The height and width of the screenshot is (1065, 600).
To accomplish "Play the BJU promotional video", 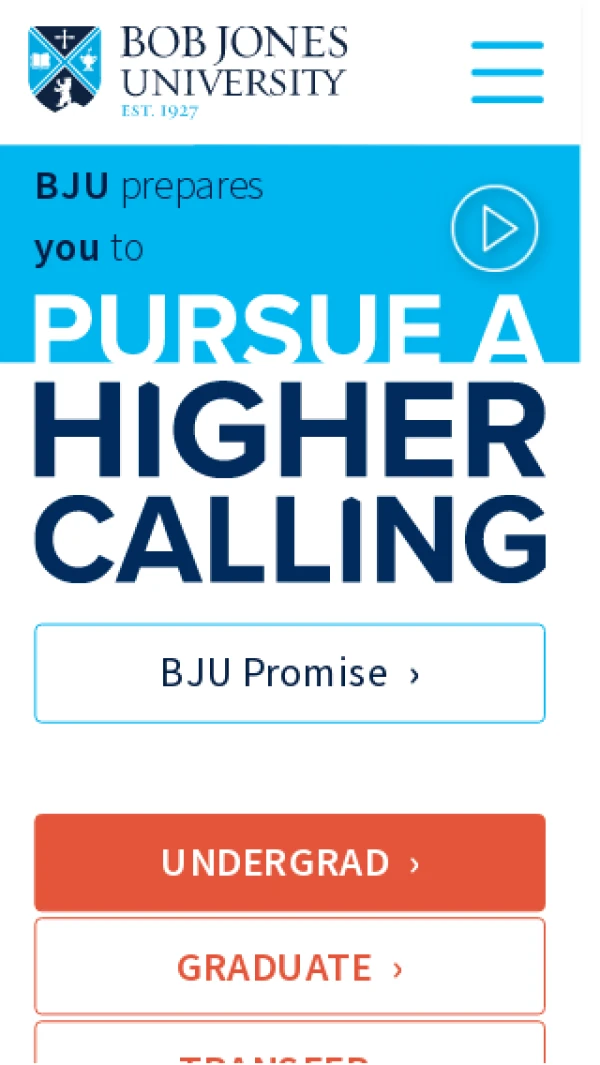I will [495, 228].
